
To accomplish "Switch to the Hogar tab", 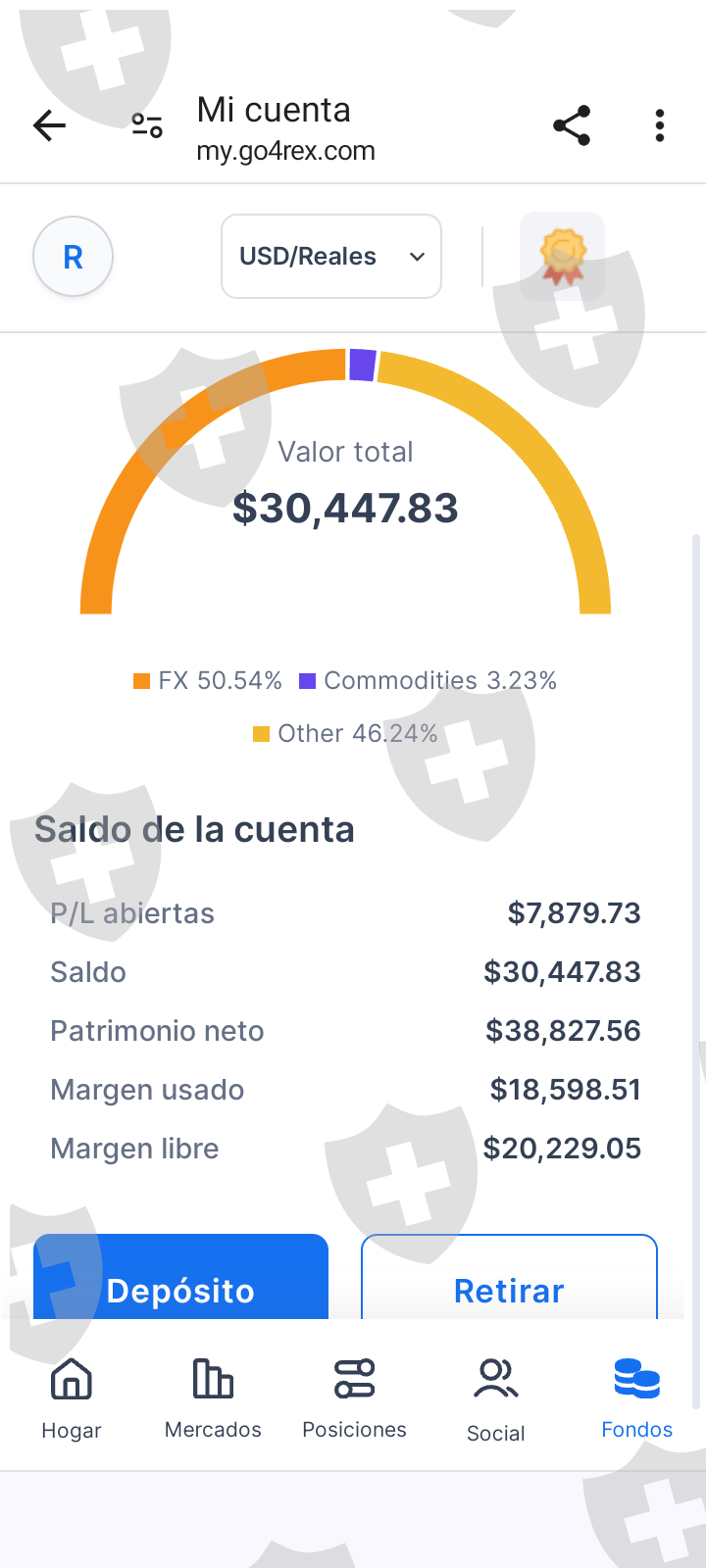I will pos(72,1398).
